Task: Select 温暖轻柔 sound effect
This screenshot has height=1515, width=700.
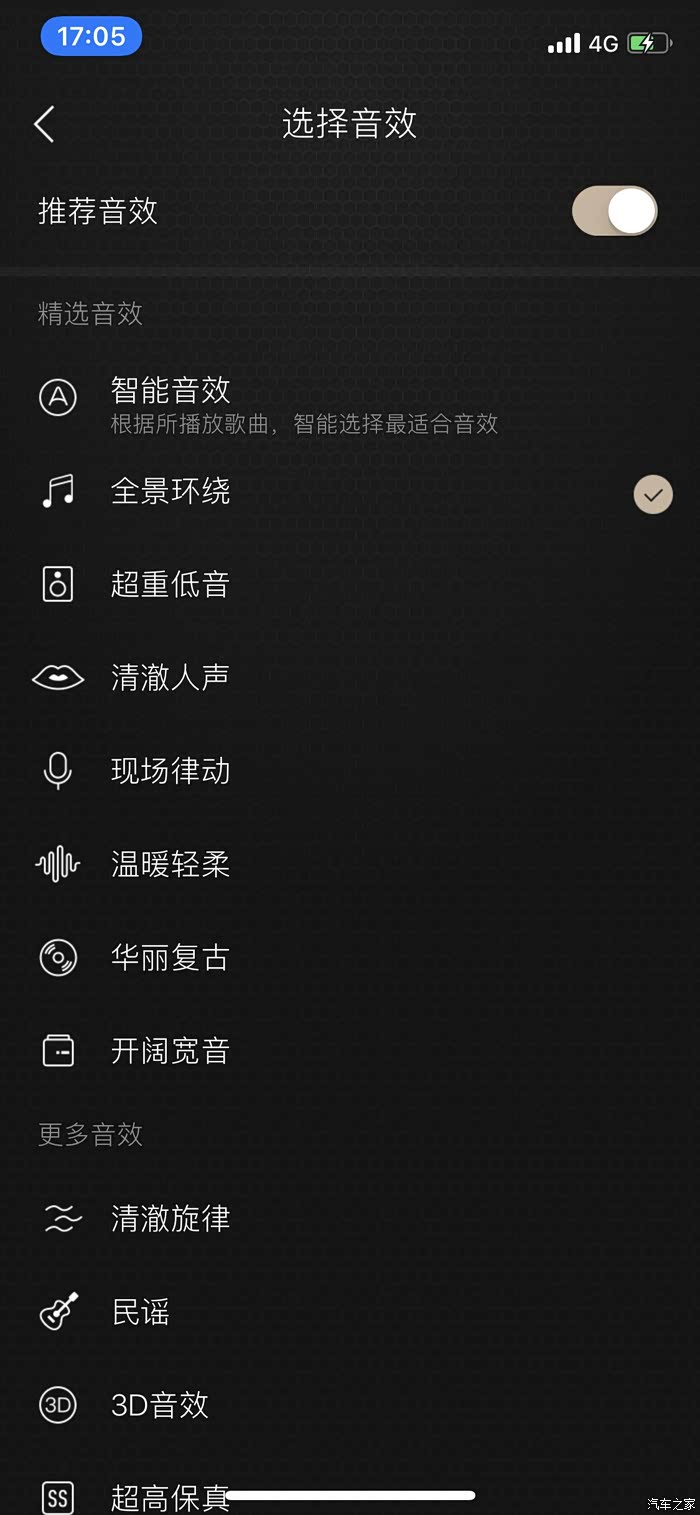Action: tap(170, 864)
